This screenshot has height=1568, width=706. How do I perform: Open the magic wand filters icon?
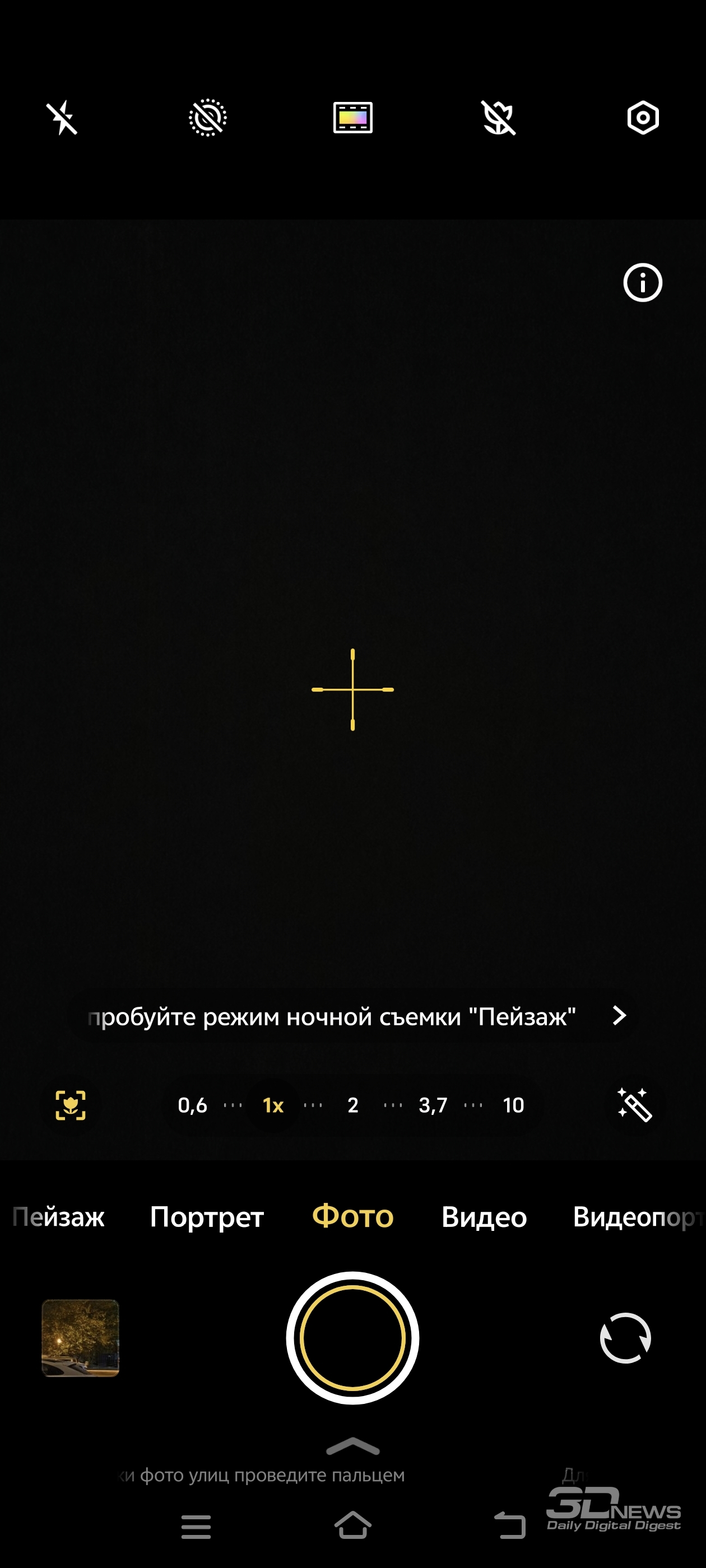coord(635,1105)
